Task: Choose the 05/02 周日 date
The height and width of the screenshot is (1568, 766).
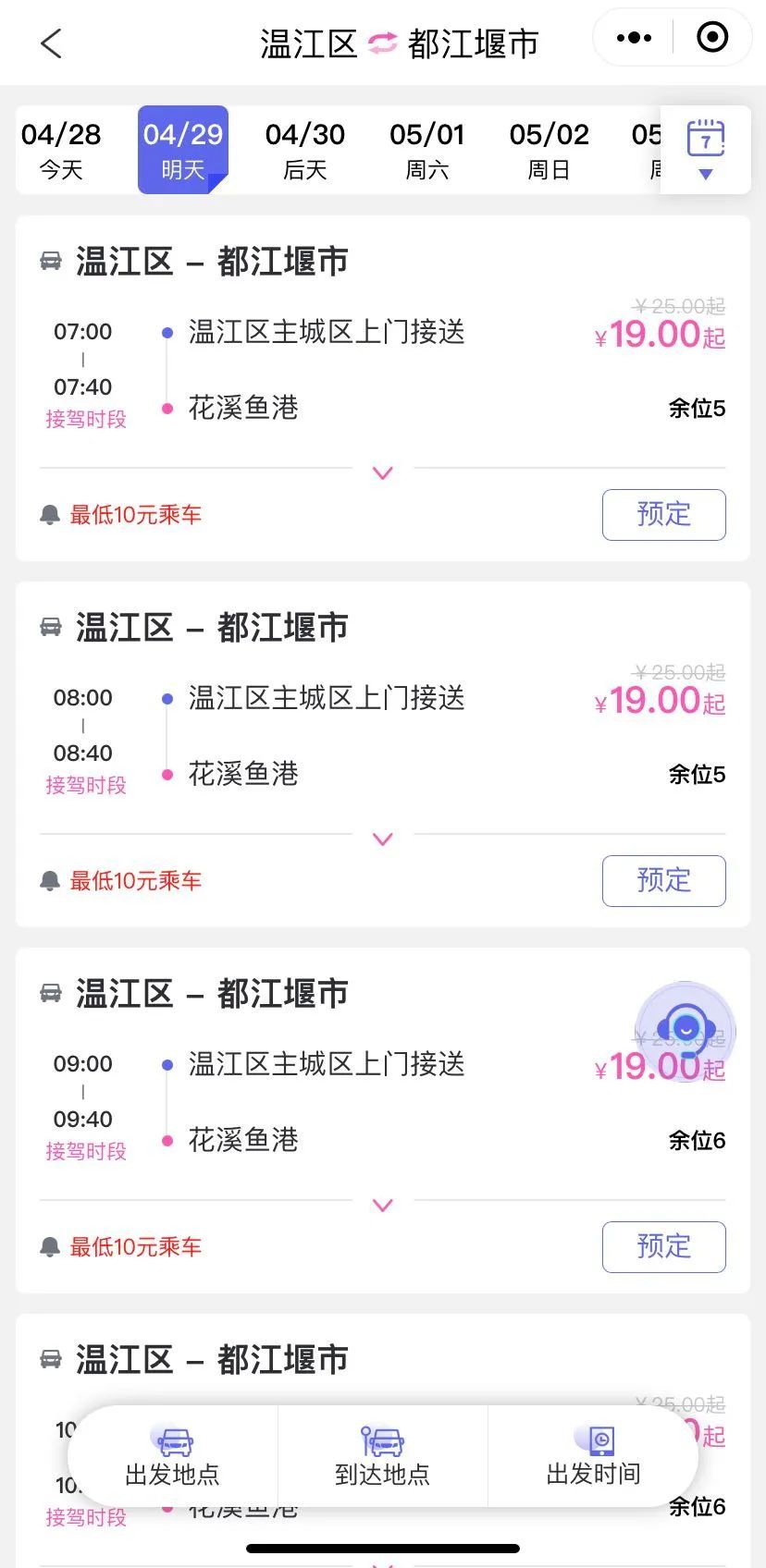Action: 550,151
